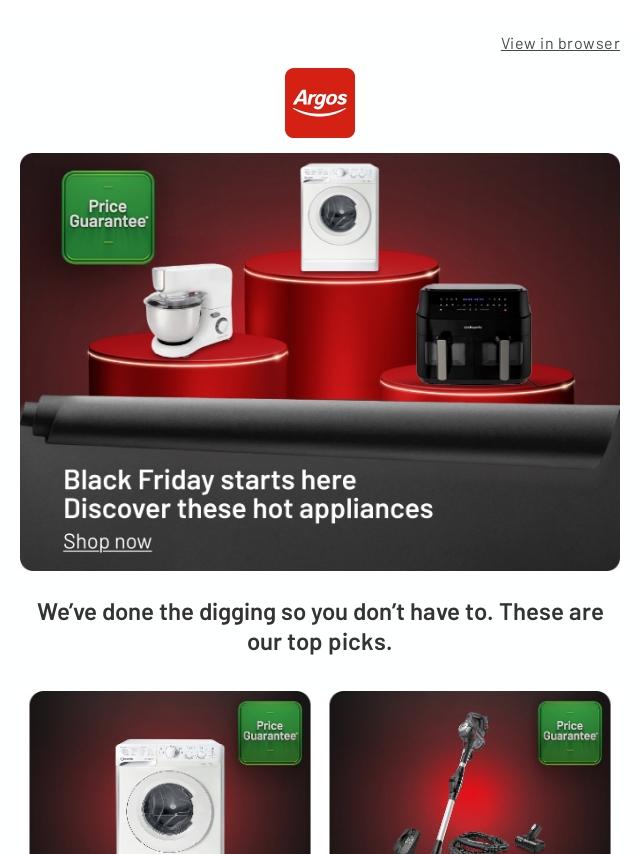Tap the Argos logo at the top
Viewport: 640px width, 854px height.
point(320,103)
